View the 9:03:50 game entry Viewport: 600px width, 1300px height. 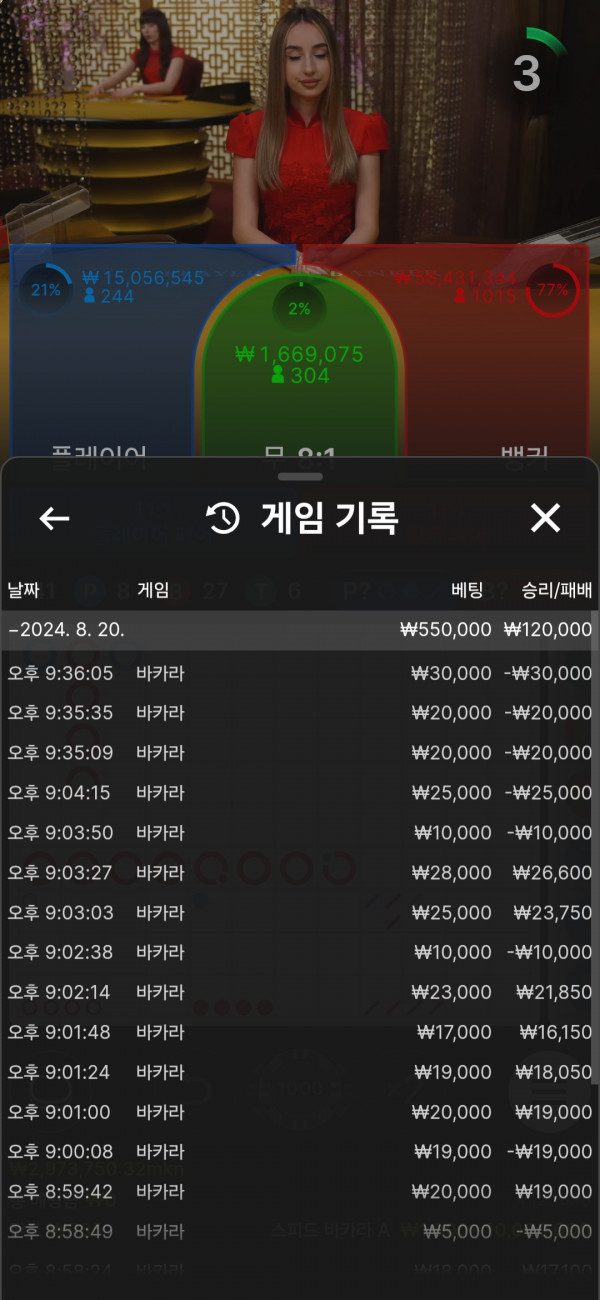(x=298, y=833)
